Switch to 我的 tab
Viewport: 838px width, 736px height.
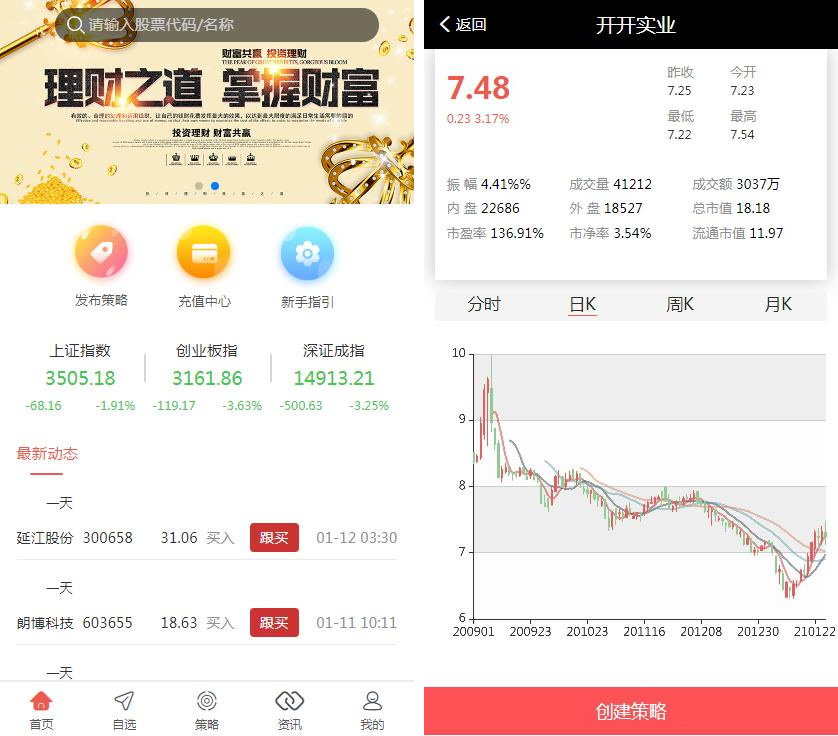coord(372,710)
